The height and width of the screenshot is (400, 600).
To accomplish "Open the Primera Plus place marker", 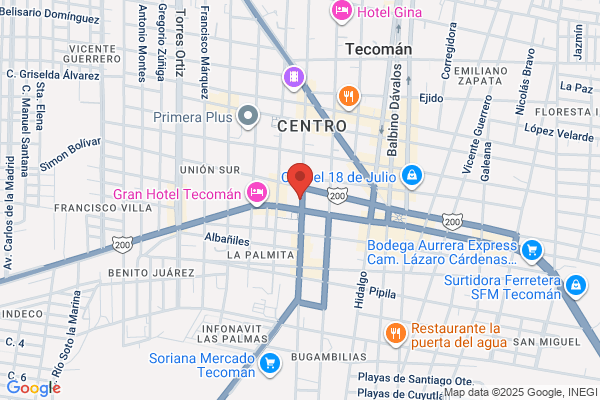I will point(248,116).
